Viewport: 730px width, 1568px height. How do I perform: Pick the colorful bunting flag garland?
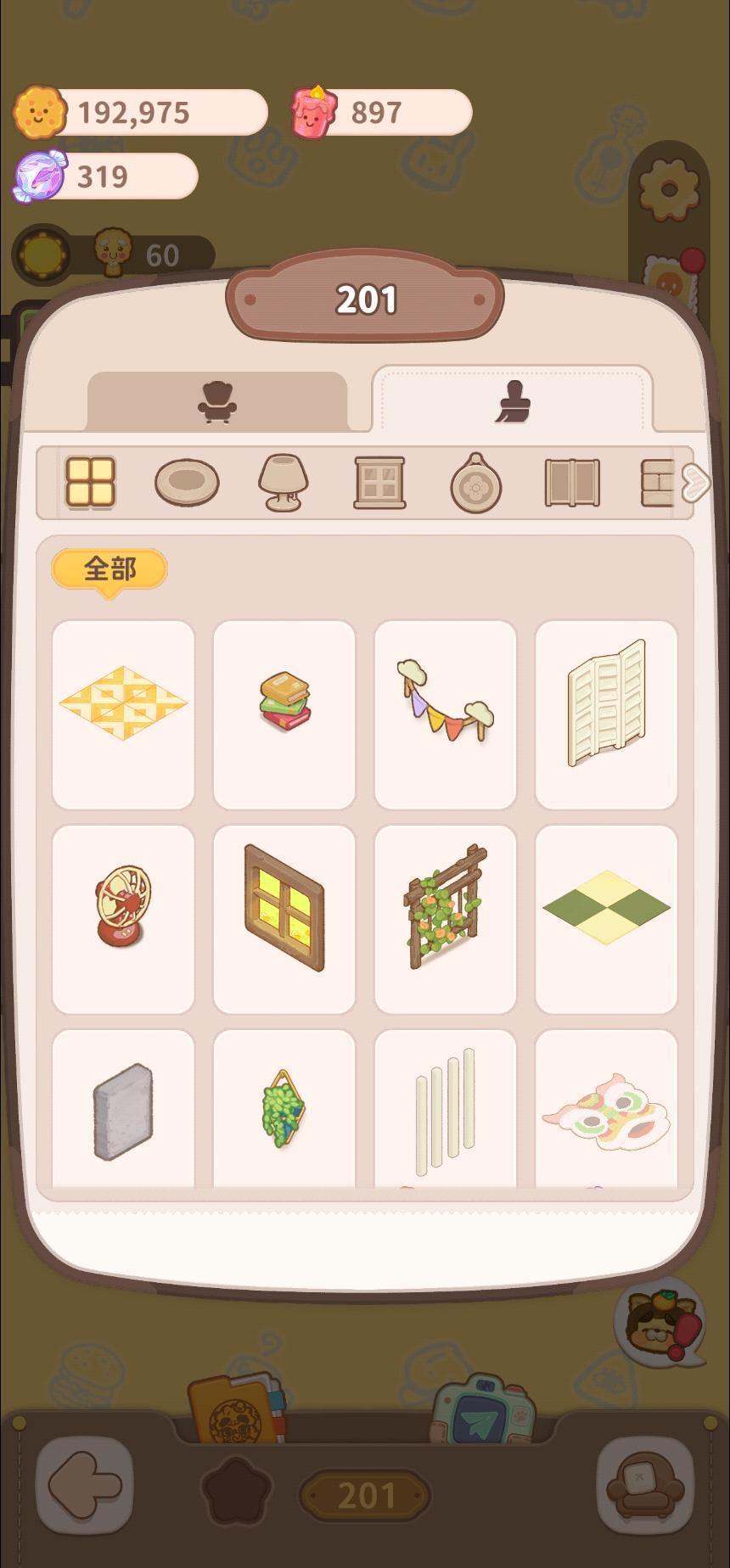pos(445,714)
